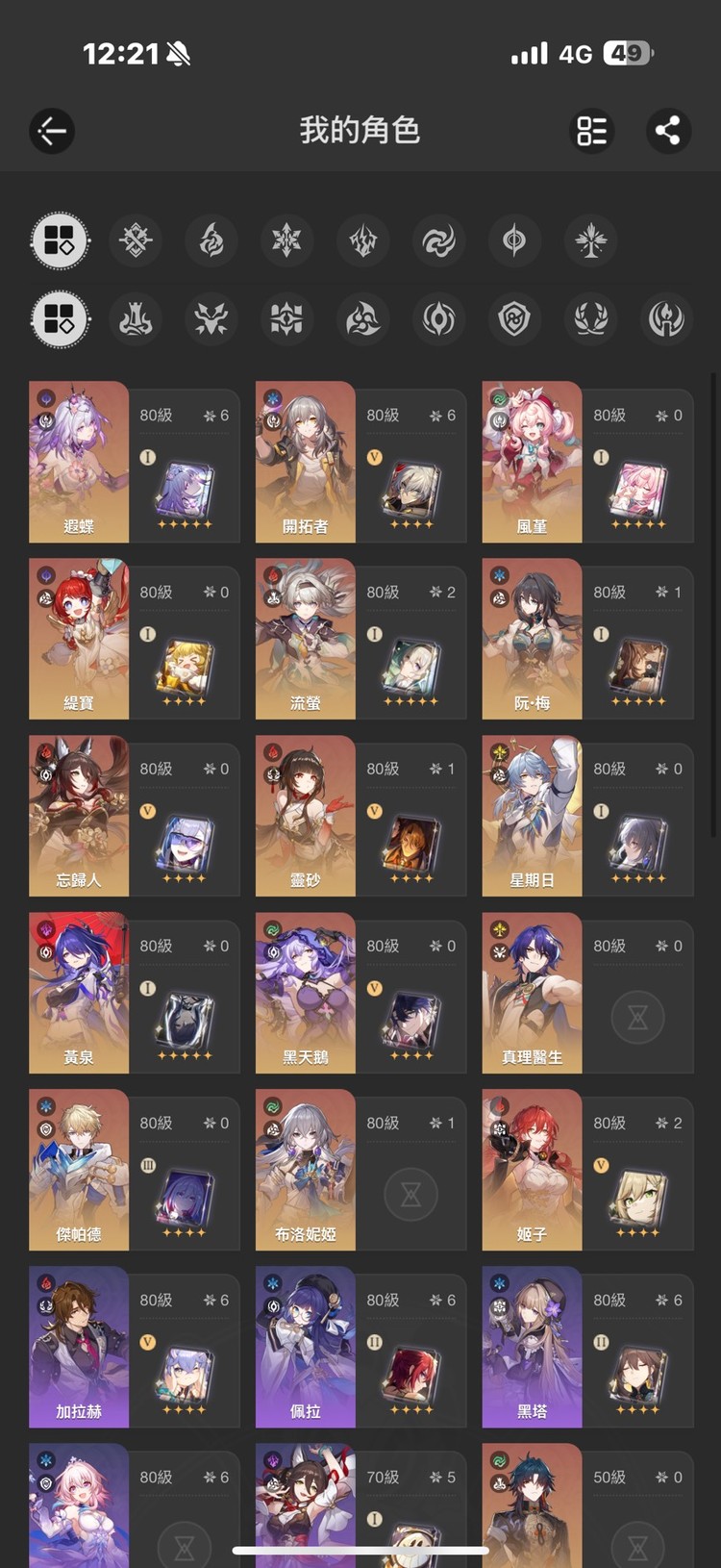Go back using the arrow button
This screenshot has width=721, height=1568.
(52, 131)
